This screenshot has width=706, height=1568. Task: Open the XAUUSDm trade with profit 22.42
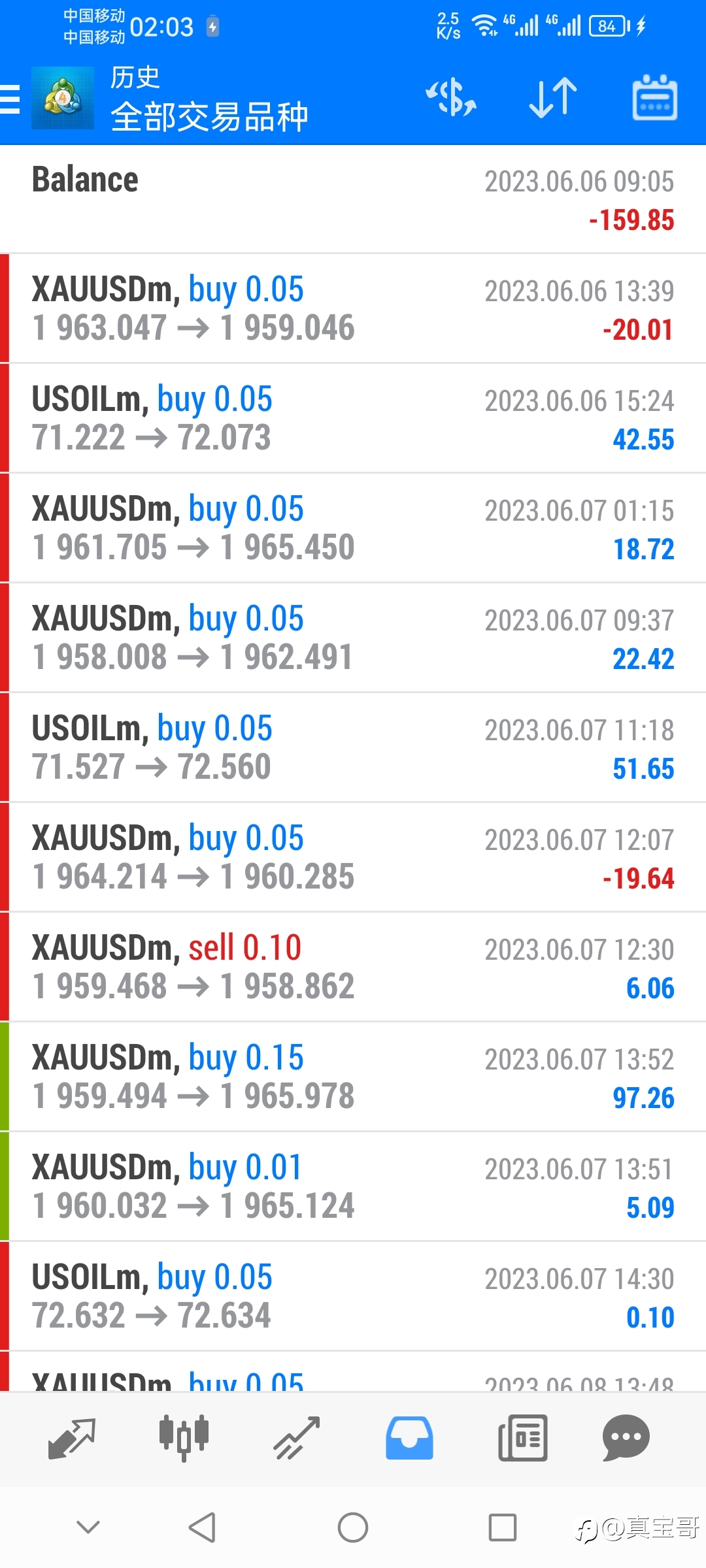pyautogui.click(x=353, y=638)
